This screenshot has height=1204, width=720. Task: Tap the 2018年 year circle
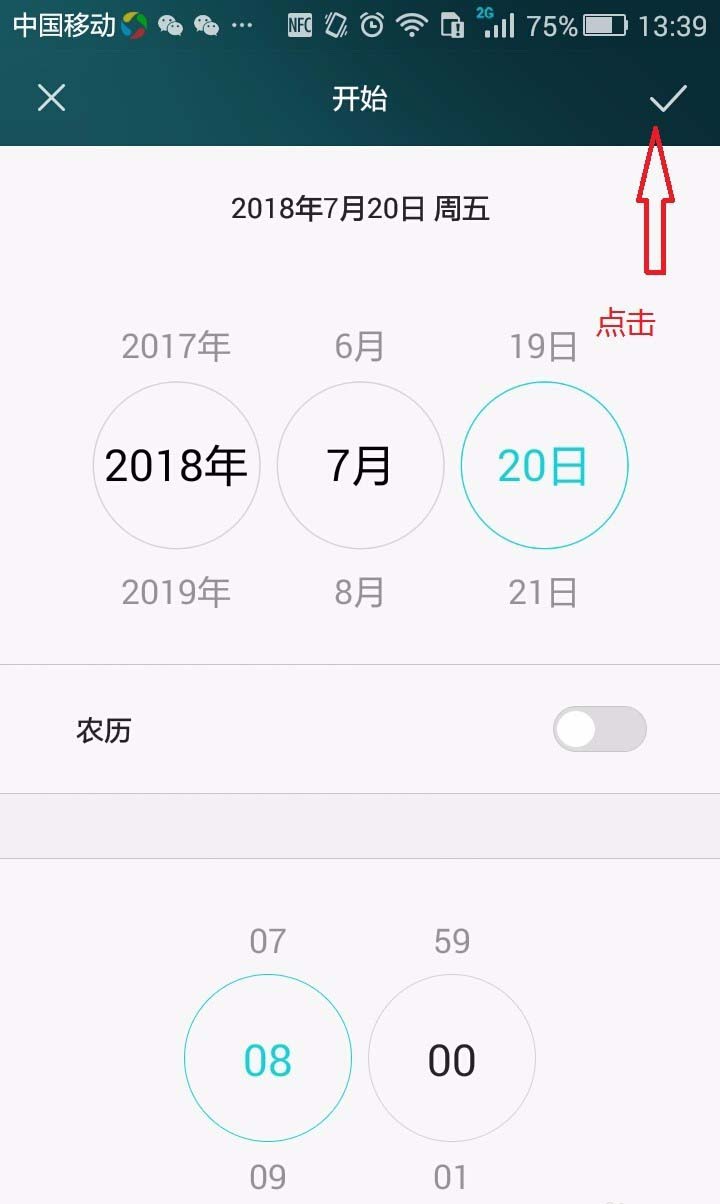pyautogui.click(x=176, y=465)
